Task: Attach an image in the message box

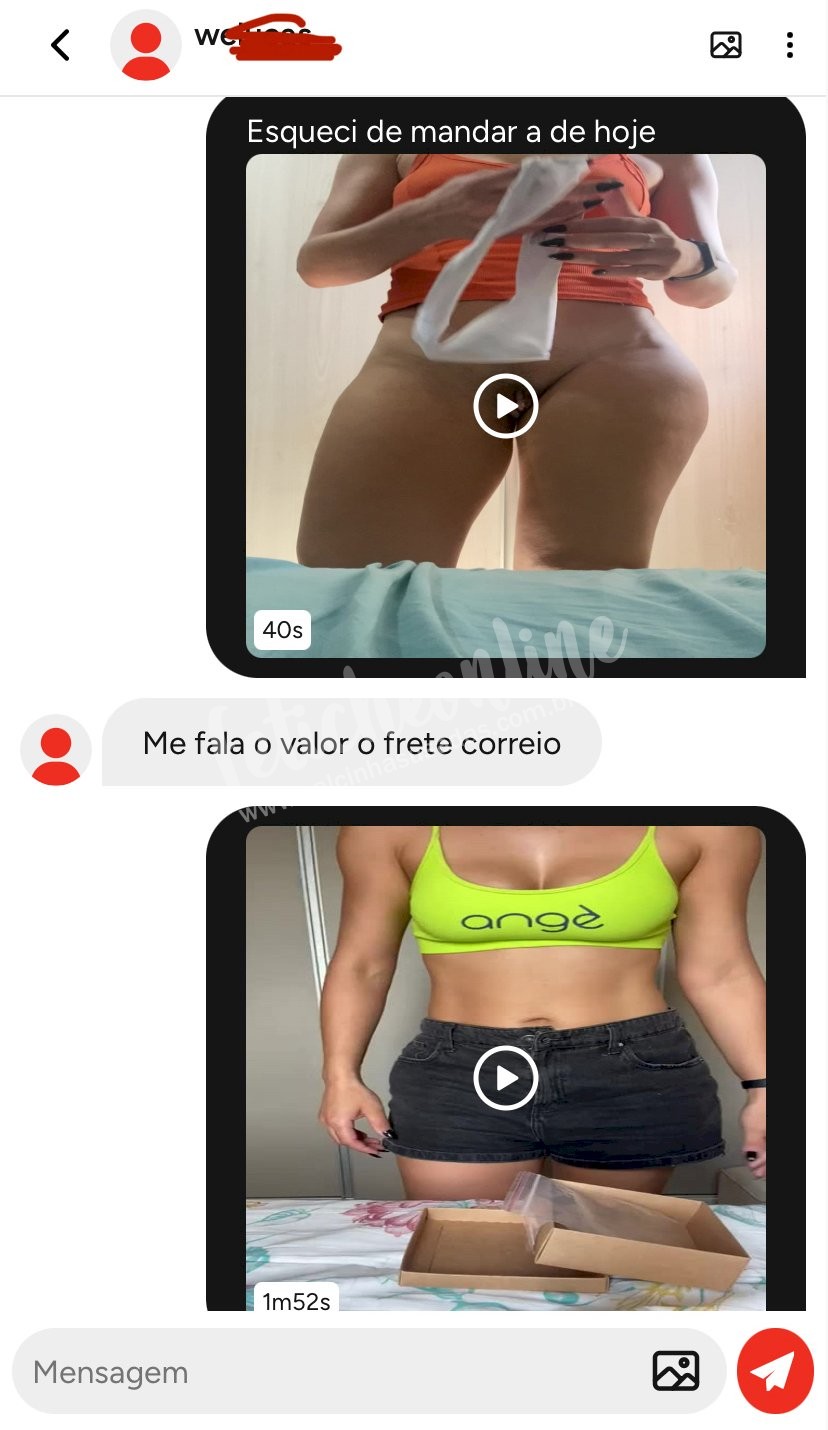Action: pyautogui.click(x=675, y=1371)
